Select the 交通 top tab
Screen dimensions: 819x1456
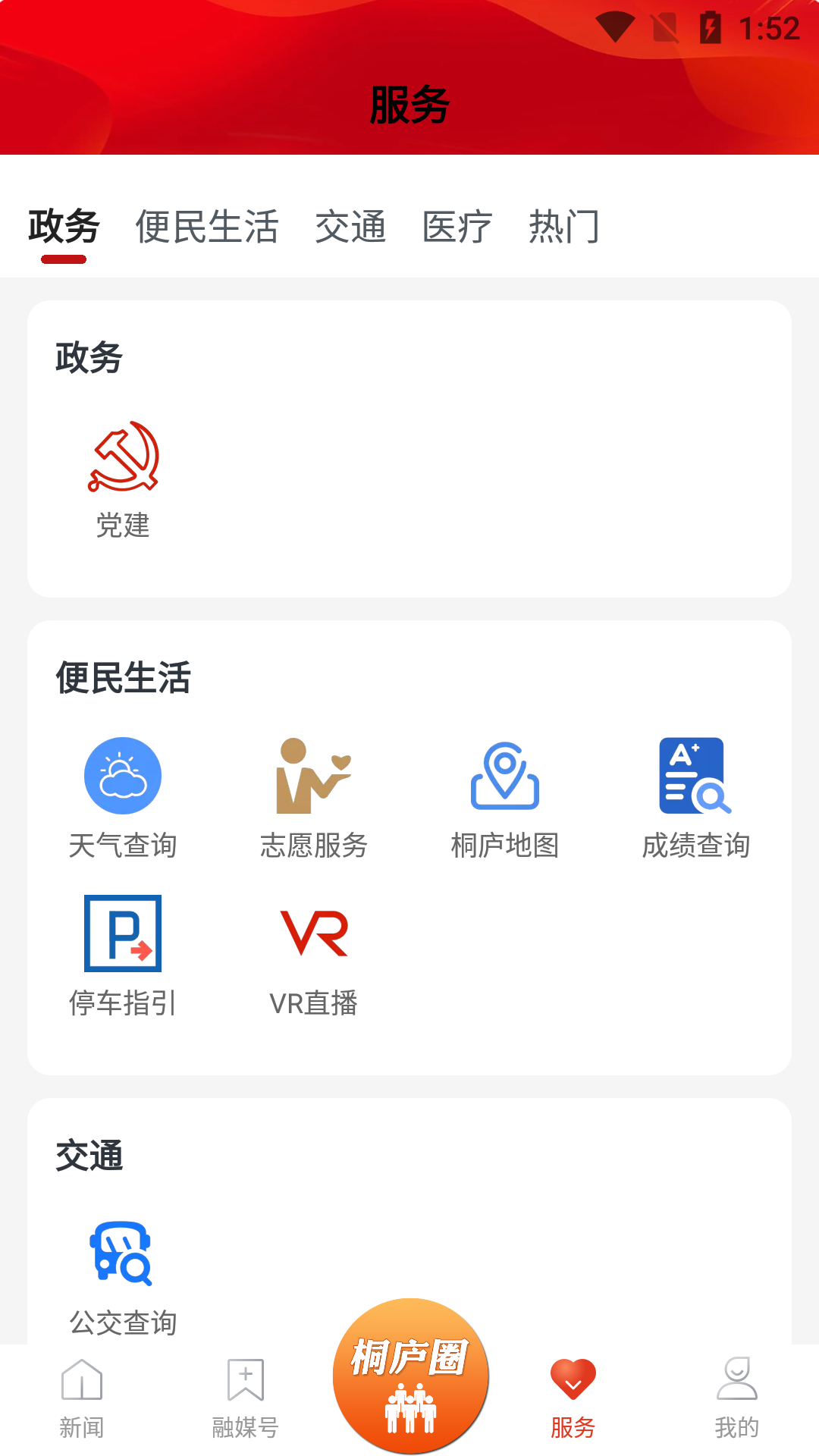point(350,227)
